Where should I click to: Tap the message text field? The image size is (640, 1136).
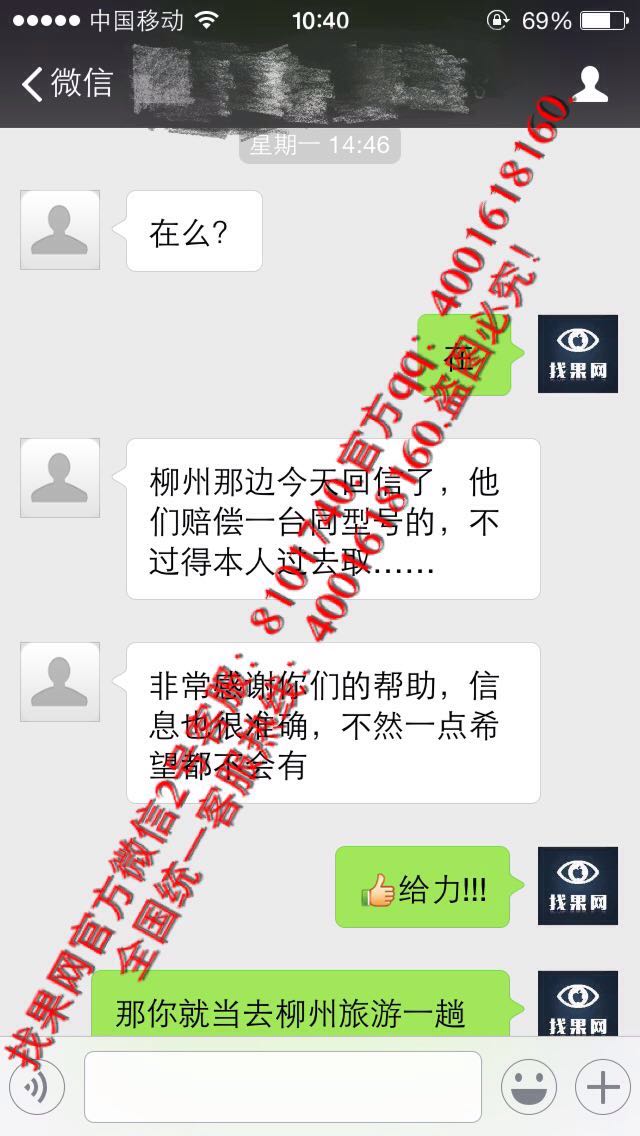point(283,1087)
